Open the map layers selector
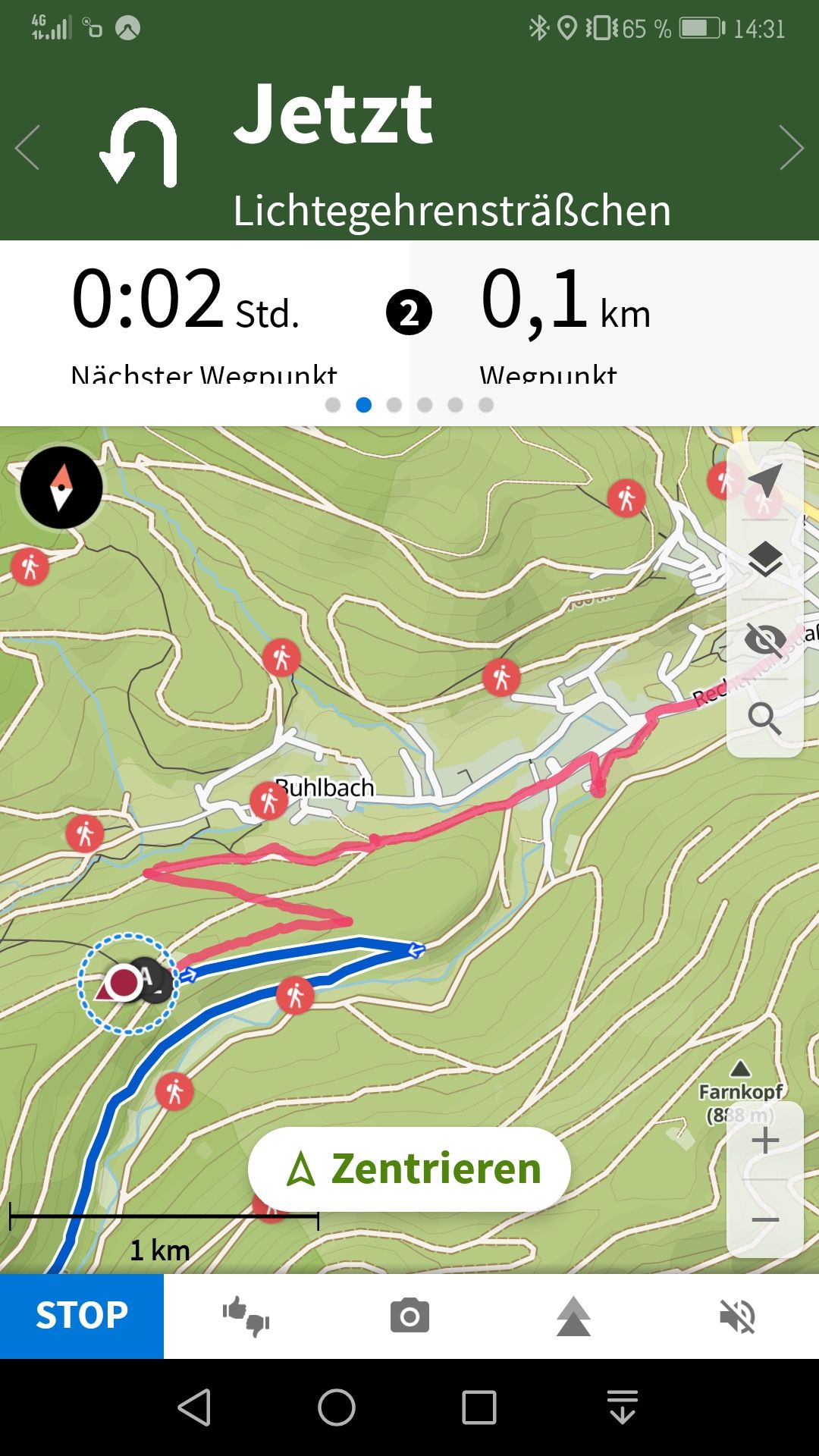This screenshot has height=1456, width=819. point(764,560)
